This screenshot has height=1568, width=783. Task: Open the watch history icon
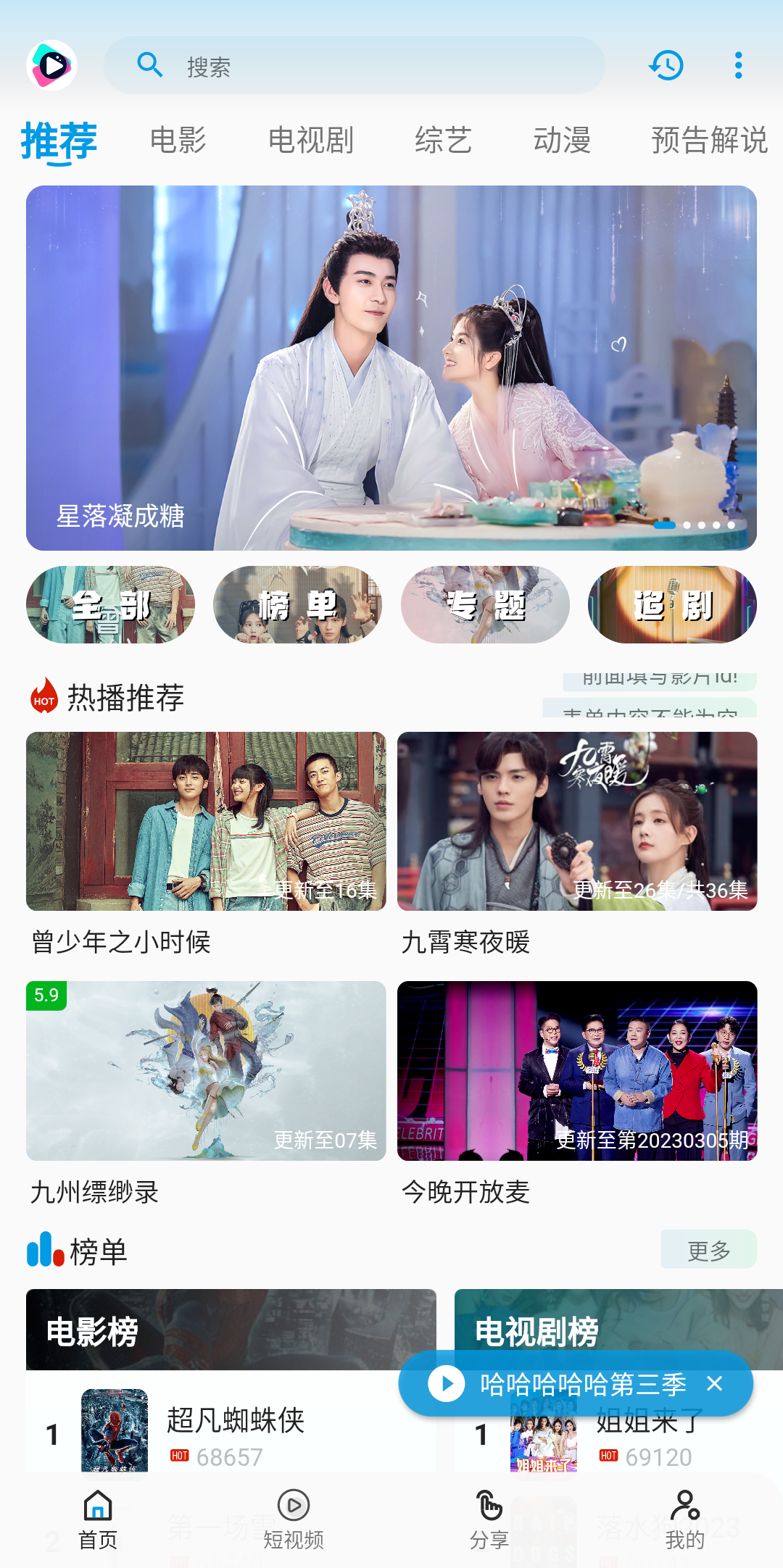[x=666, y=64]
